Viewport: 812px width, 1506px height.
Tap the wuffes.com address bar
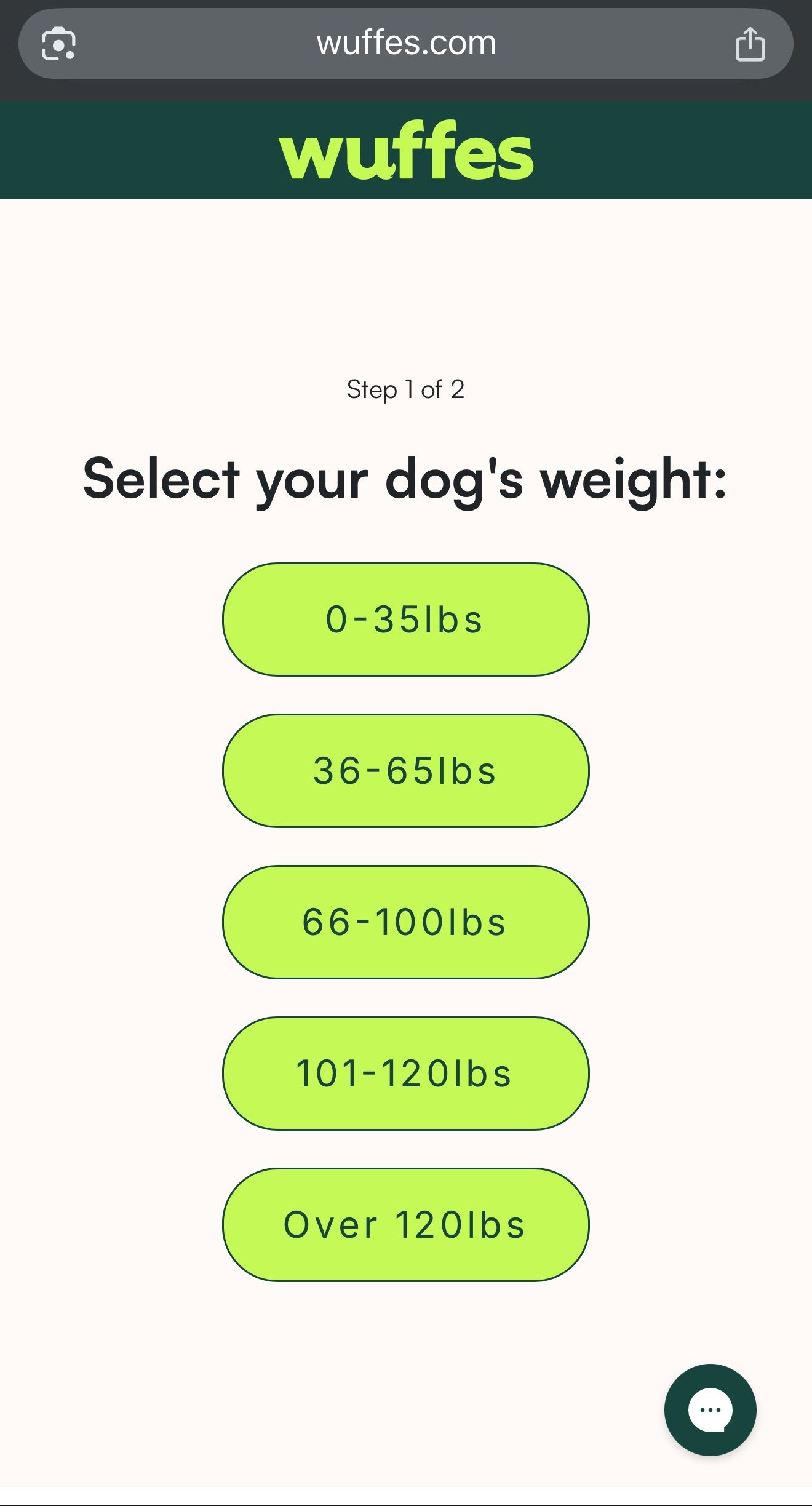coord(406,44)
